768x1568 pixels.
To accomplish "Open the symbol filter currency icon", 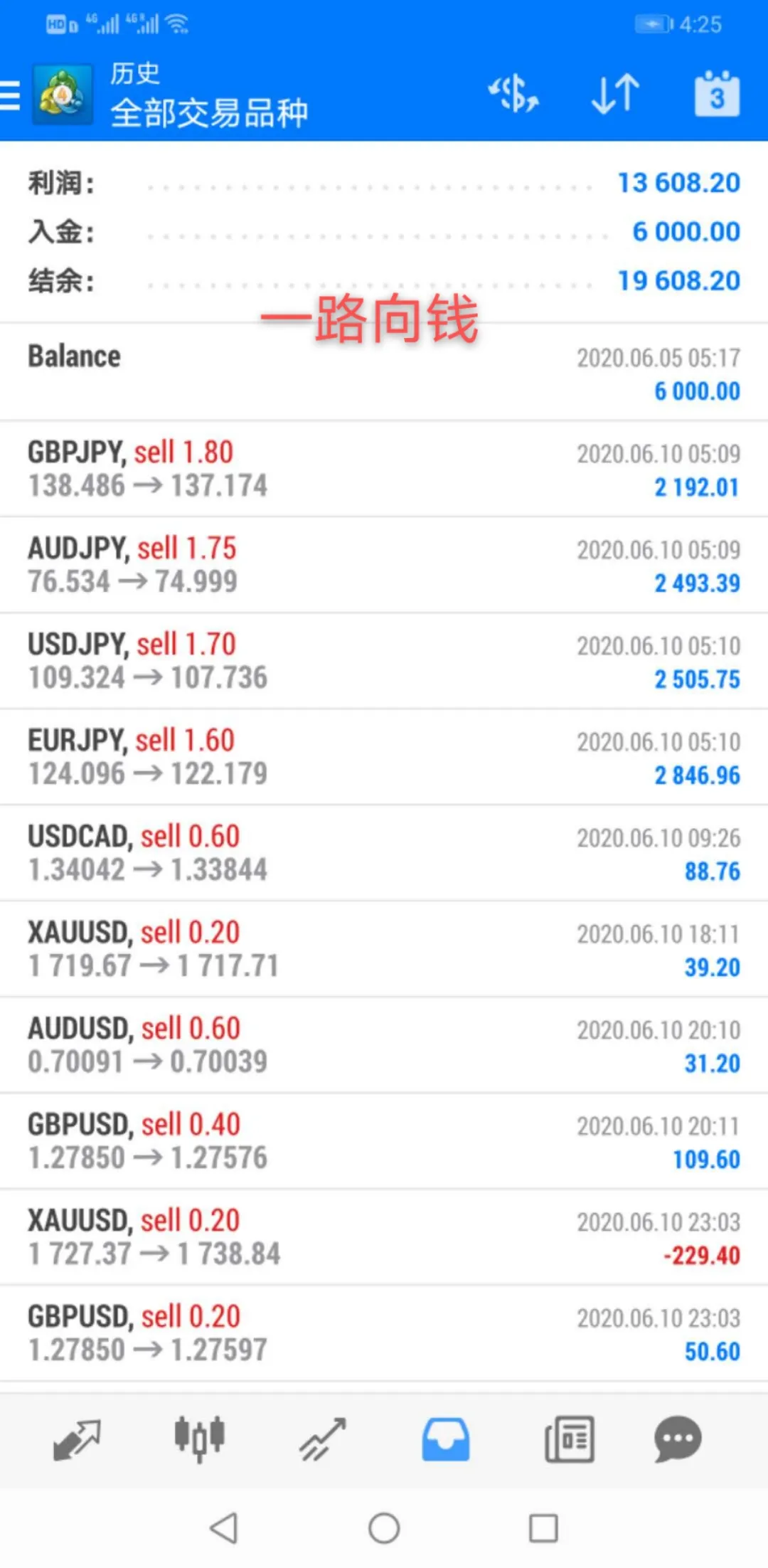I will click(x=513, y=94).
